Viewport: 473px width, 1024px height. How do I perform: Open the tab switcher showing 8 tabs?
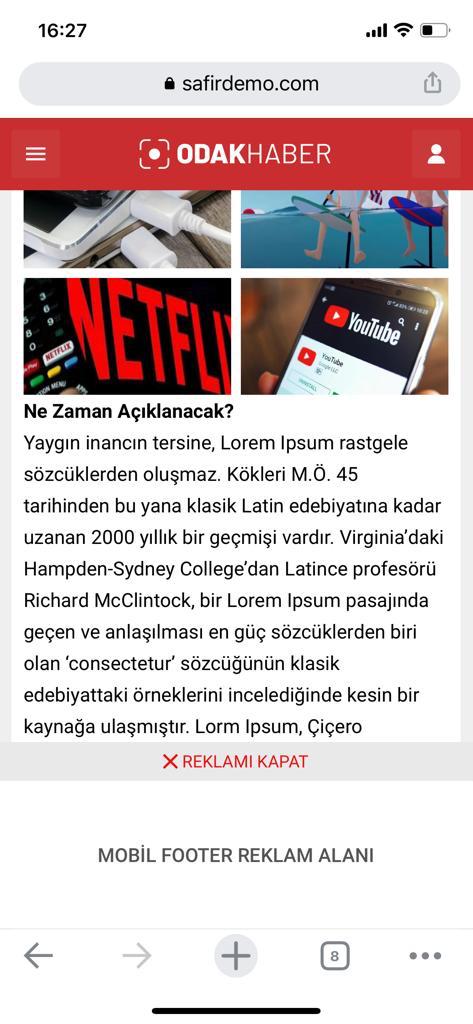[x=334, y=956]
